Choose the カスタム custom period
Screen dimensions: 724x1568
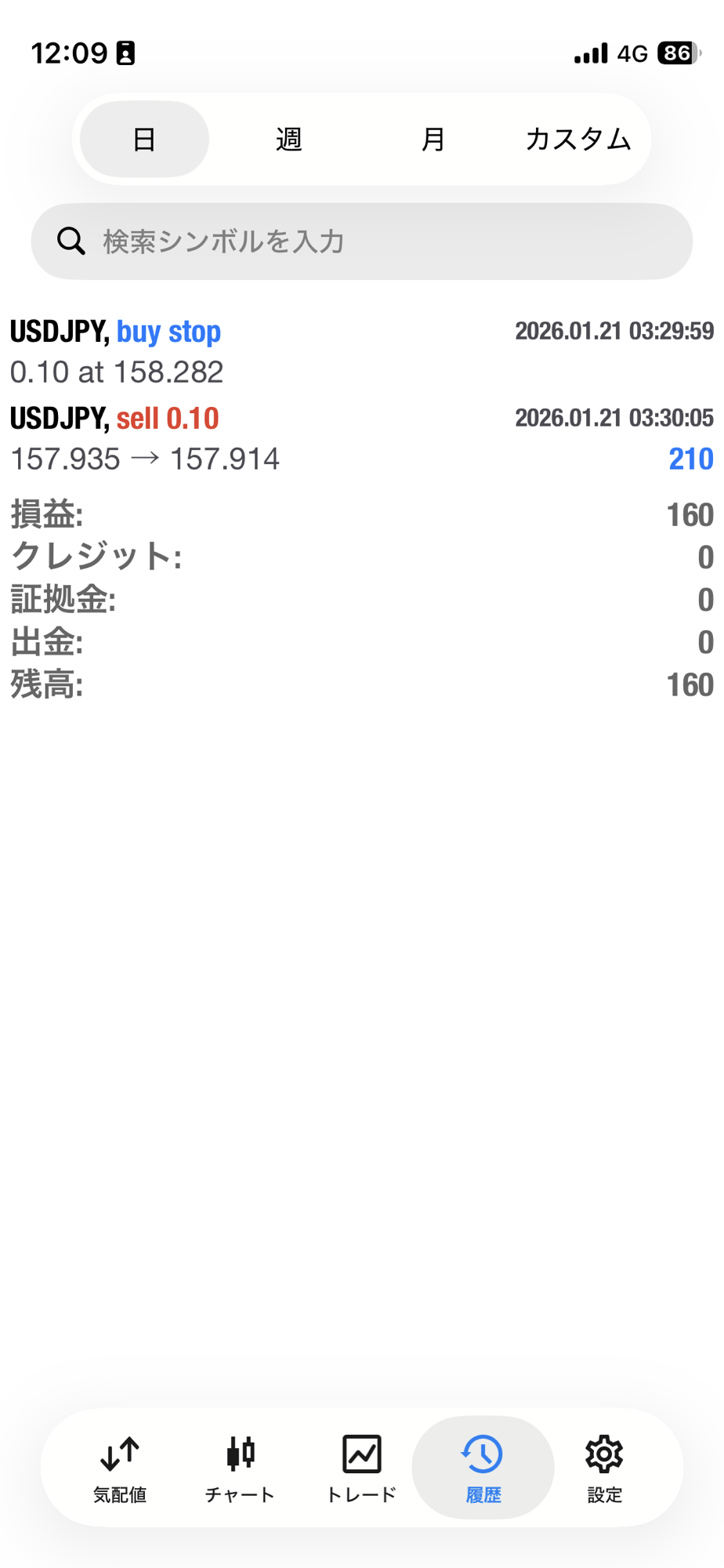tap(578, 140)
